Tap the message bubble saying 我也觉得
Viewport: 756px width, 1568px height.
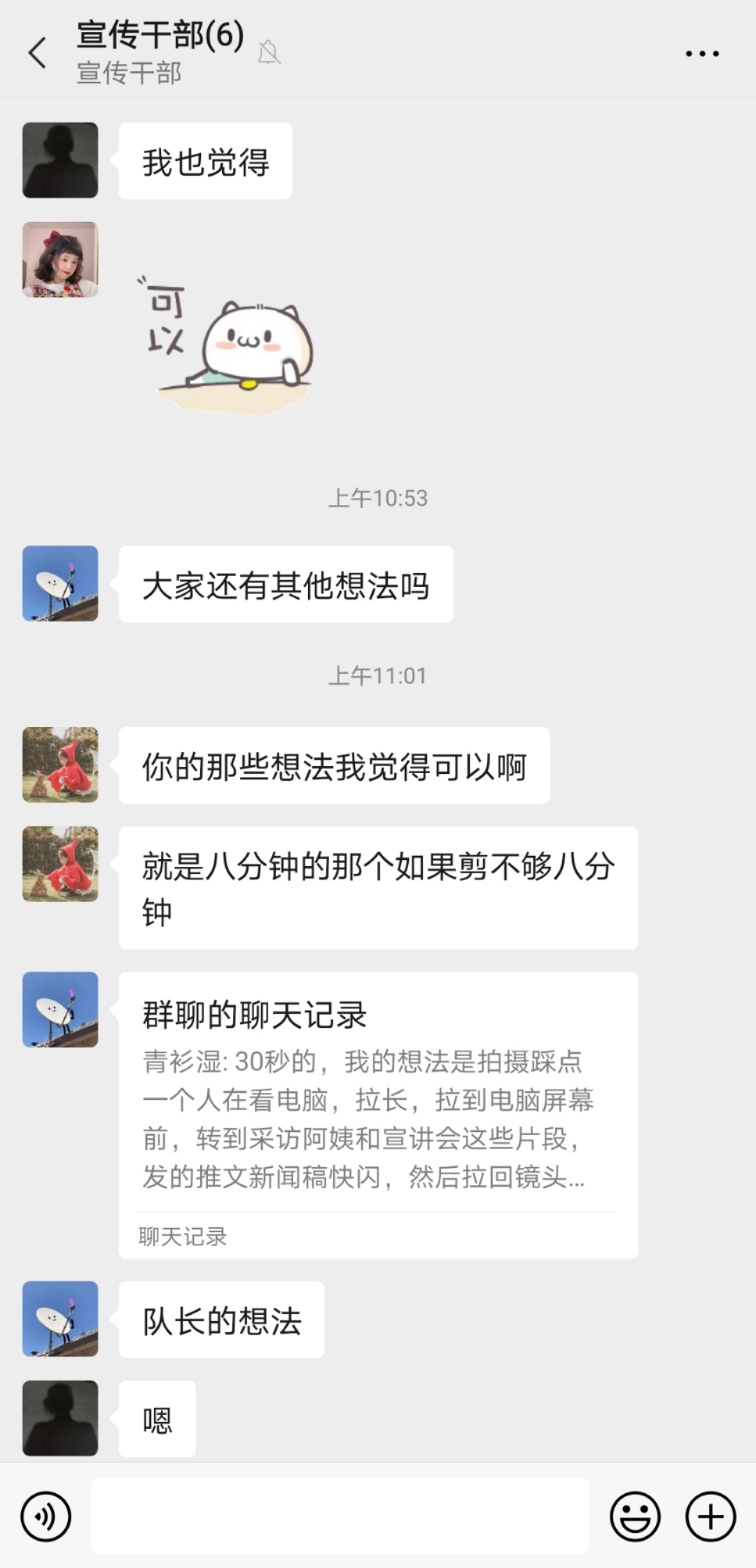tap(204, 160)
